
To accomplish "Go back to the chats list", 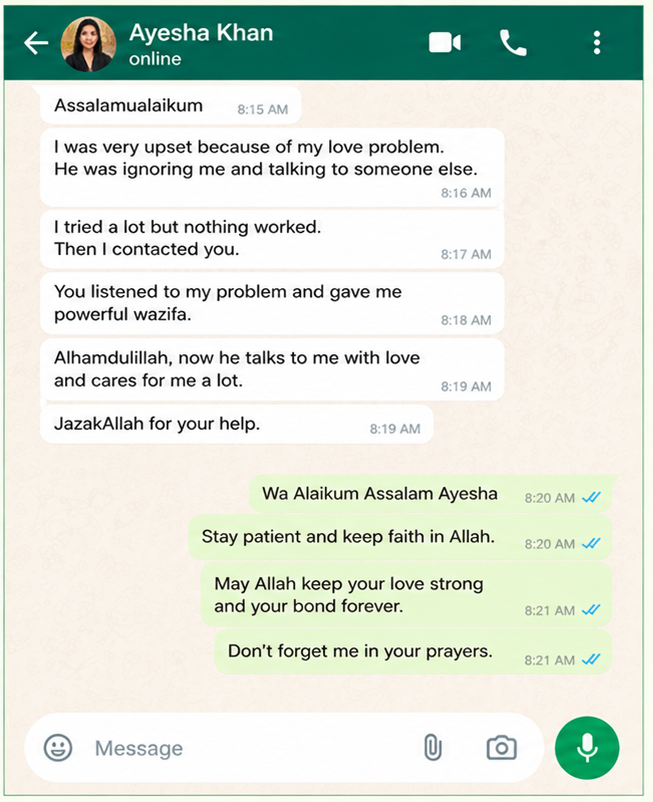I will coord(36,43).
